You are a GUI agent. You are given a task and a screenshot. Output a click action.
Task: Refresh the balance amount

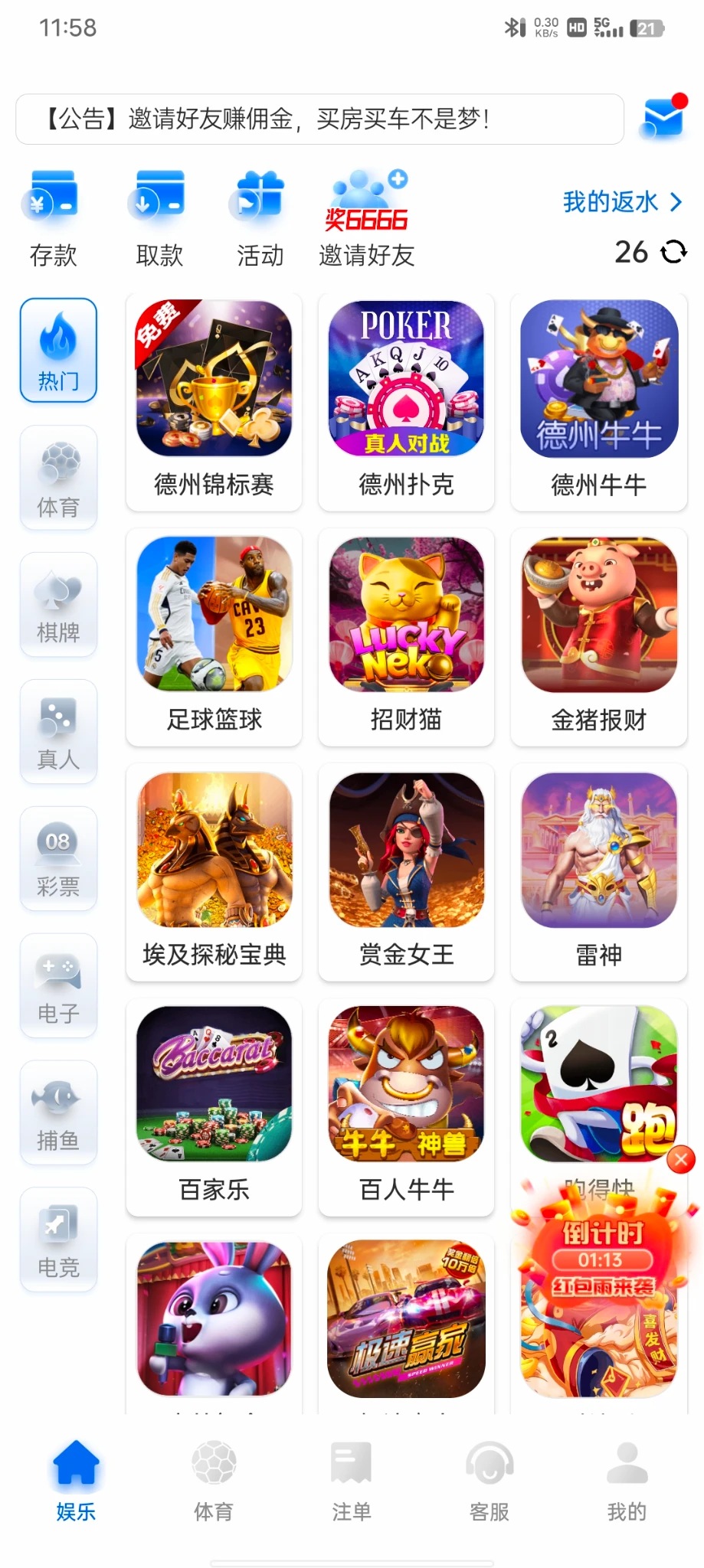click(x=674, y=252)
